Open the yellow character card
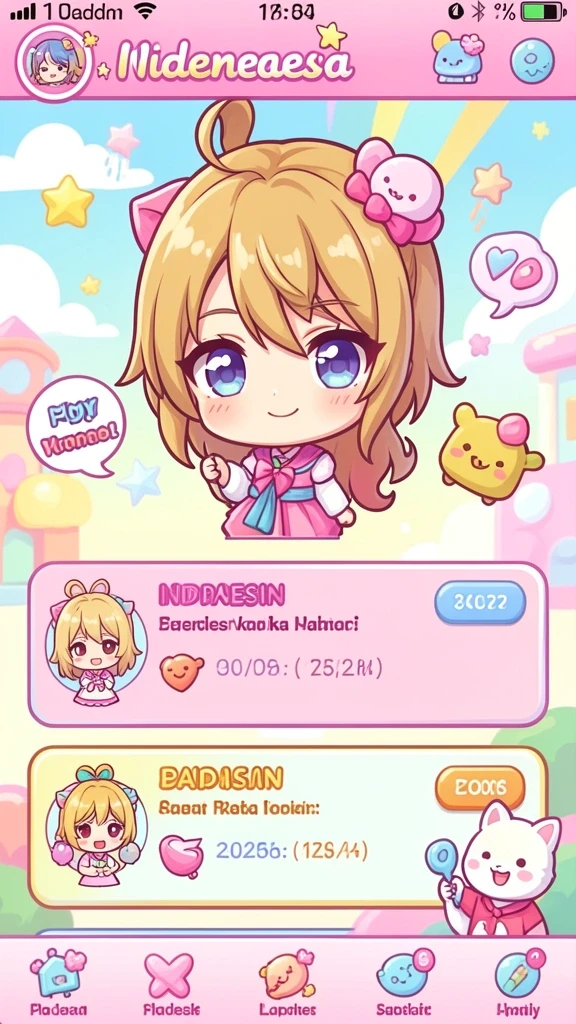This screenshot has height=1024, width=576. pyautogui.click(x=288, y=827)
